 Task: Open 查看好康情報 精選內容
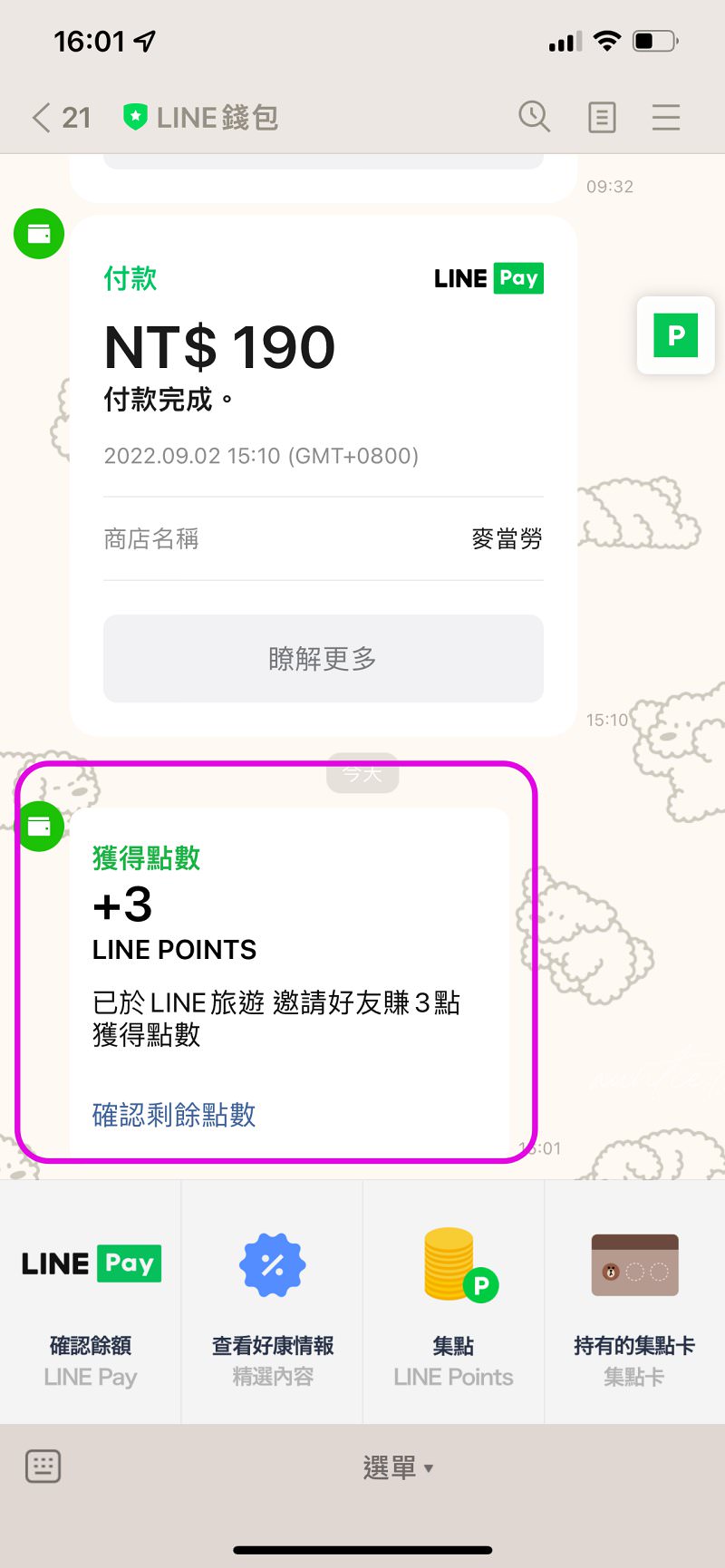pos(272,1302)
